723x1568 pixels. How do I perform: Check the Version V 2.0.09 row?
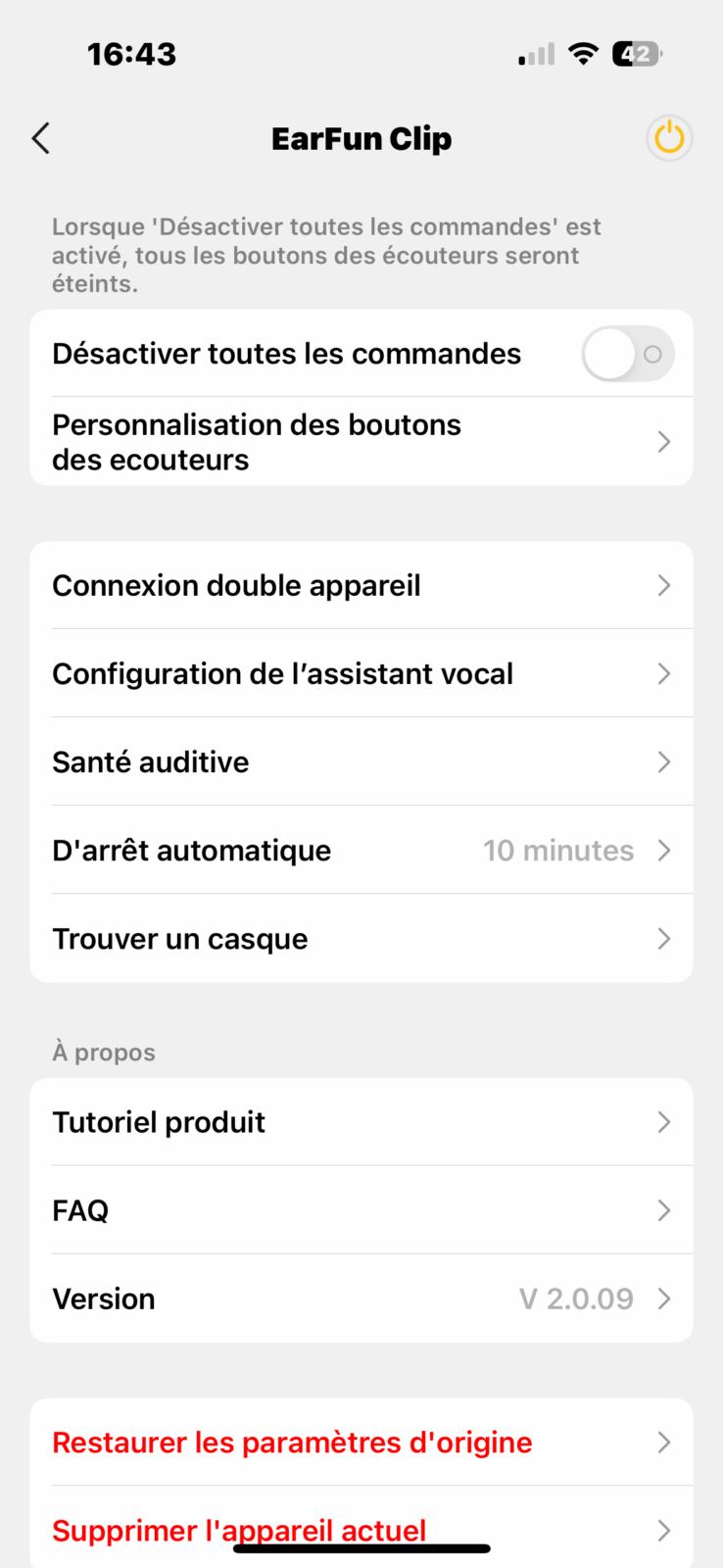point(361,1298)
